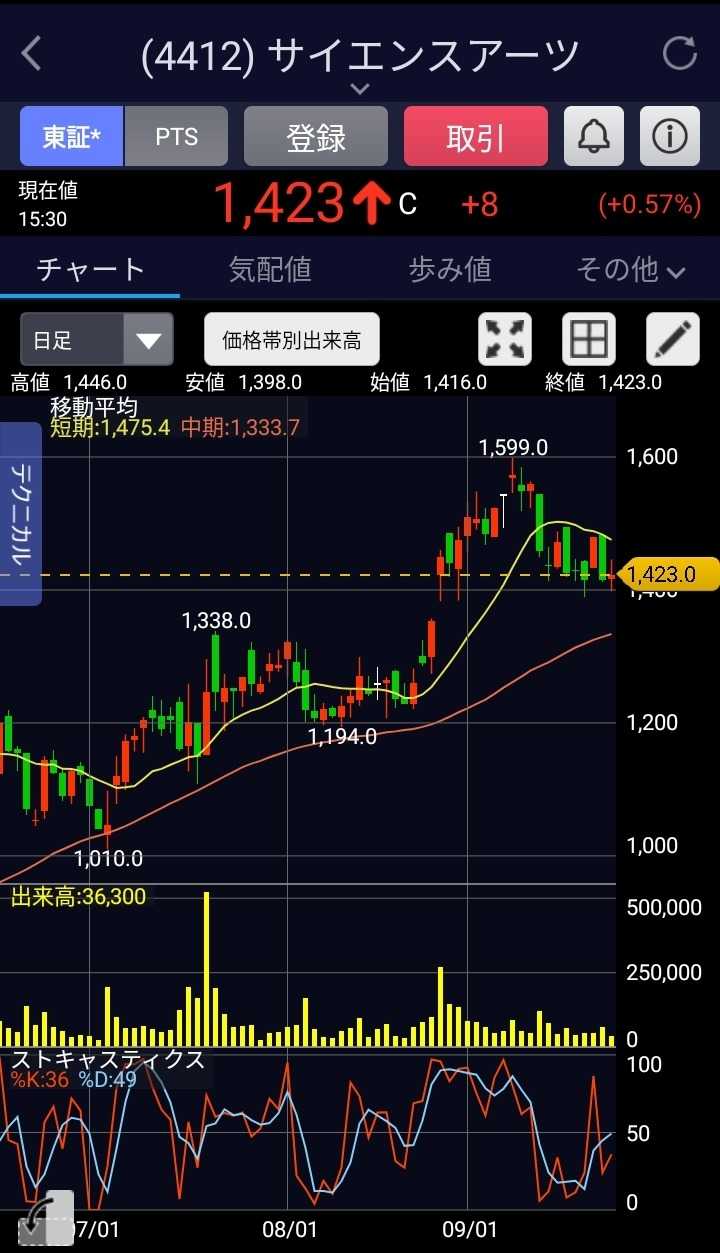Switch to the 歩み値 tab
The width and height of the screenshot is (720, 1253).
450,269
